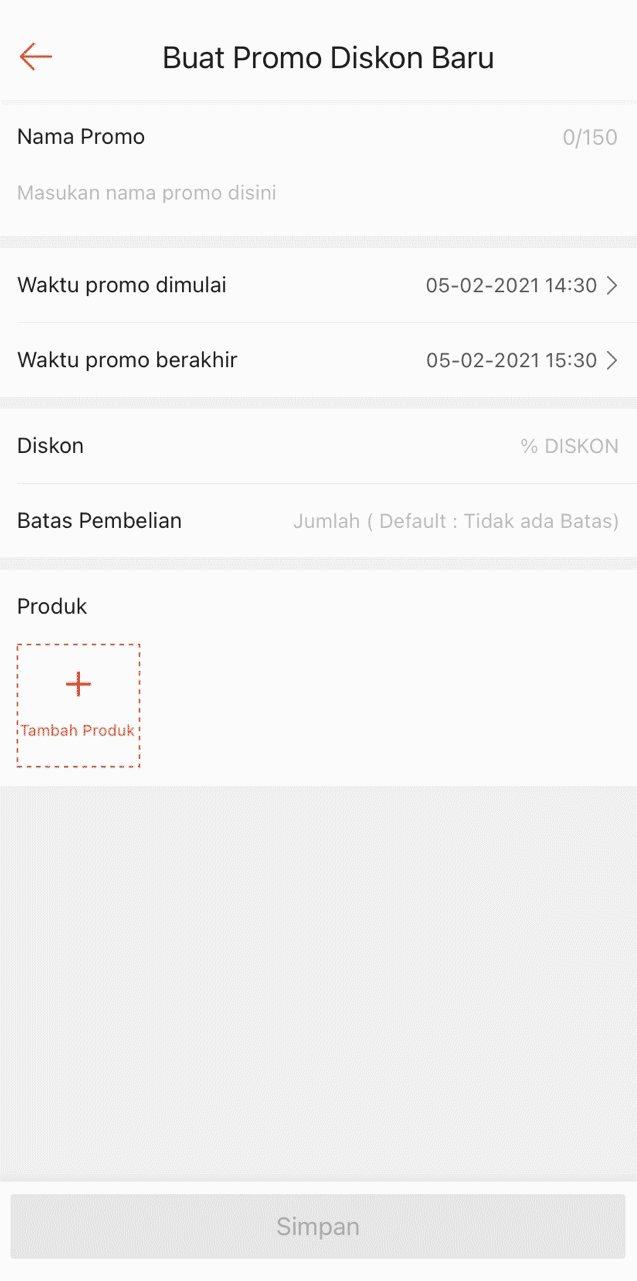Focus the % DISKON input field
The height and width of the screenshot is (1281, 637).
pos(568,446)
